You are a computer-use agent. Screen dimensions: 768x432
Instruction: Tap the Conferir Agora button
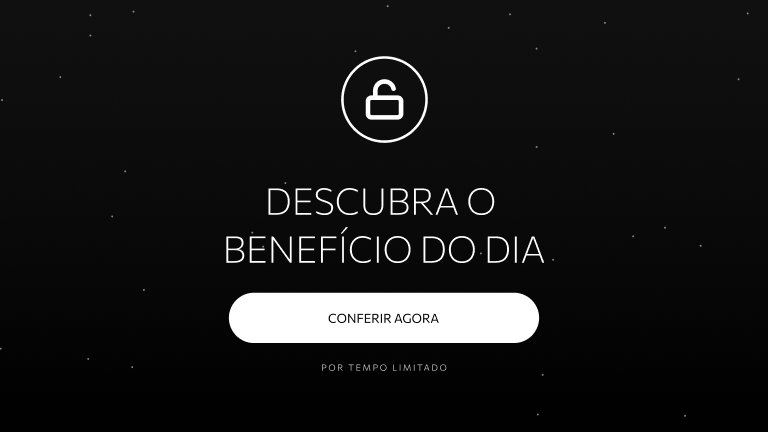click(x=384, y=318)
